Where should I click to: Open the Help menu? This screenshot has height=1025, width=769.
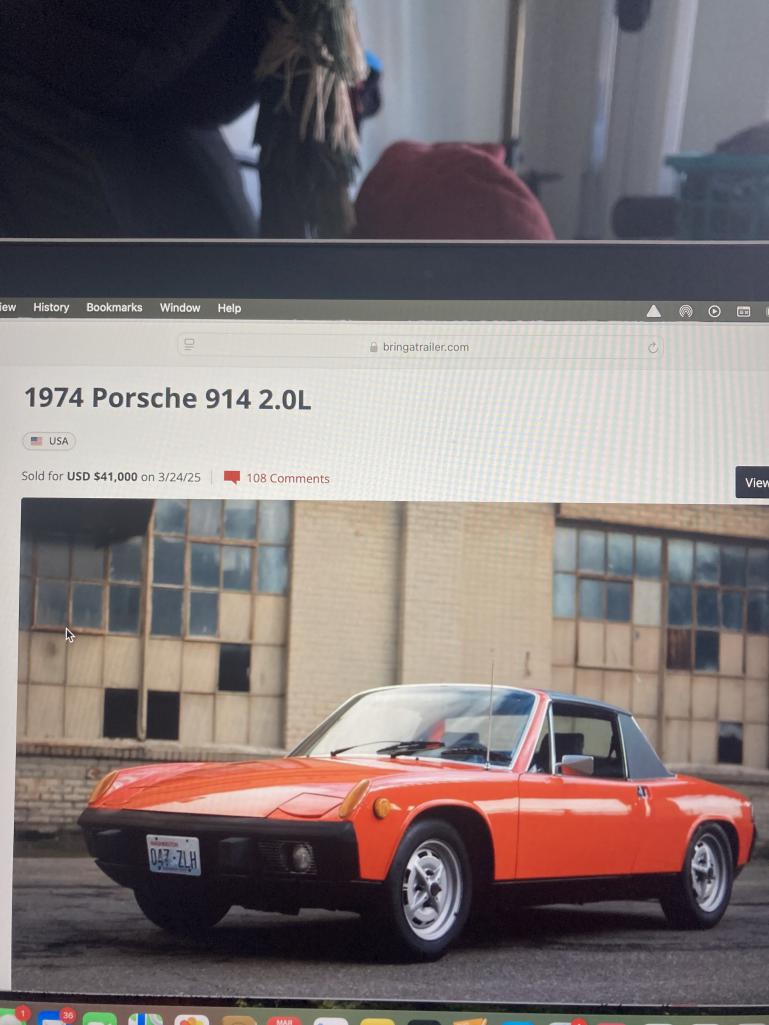click(x=229, y=308)
